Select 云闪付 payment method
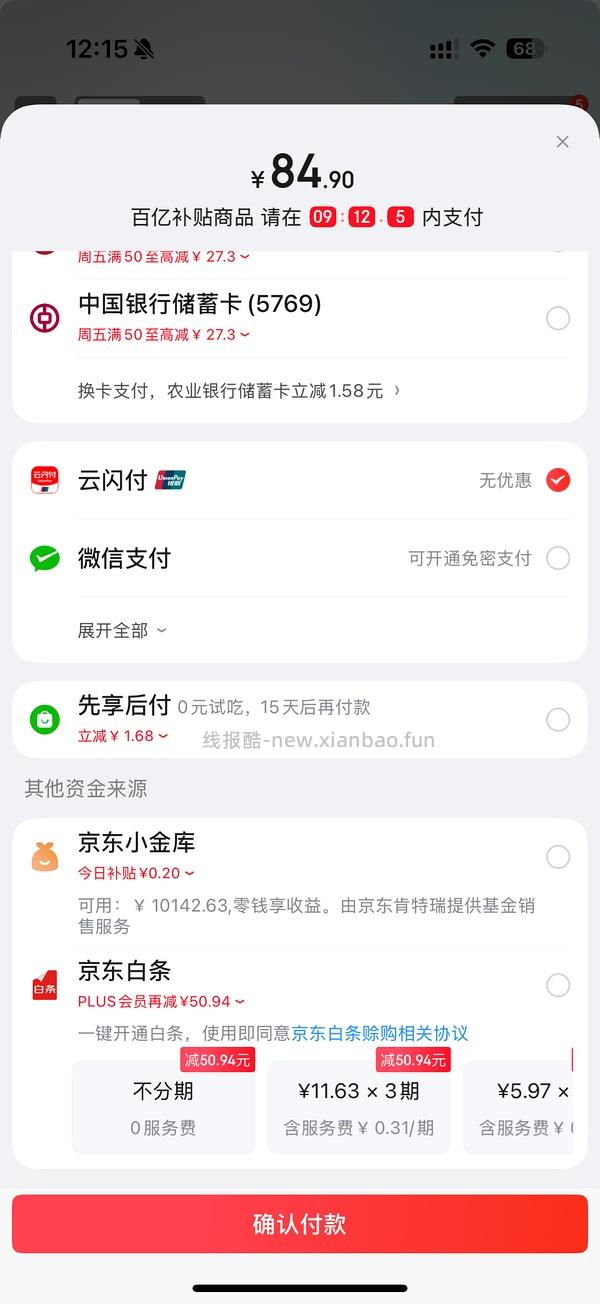This screenshot has height=1304, width=600. [x=558, y=480]
